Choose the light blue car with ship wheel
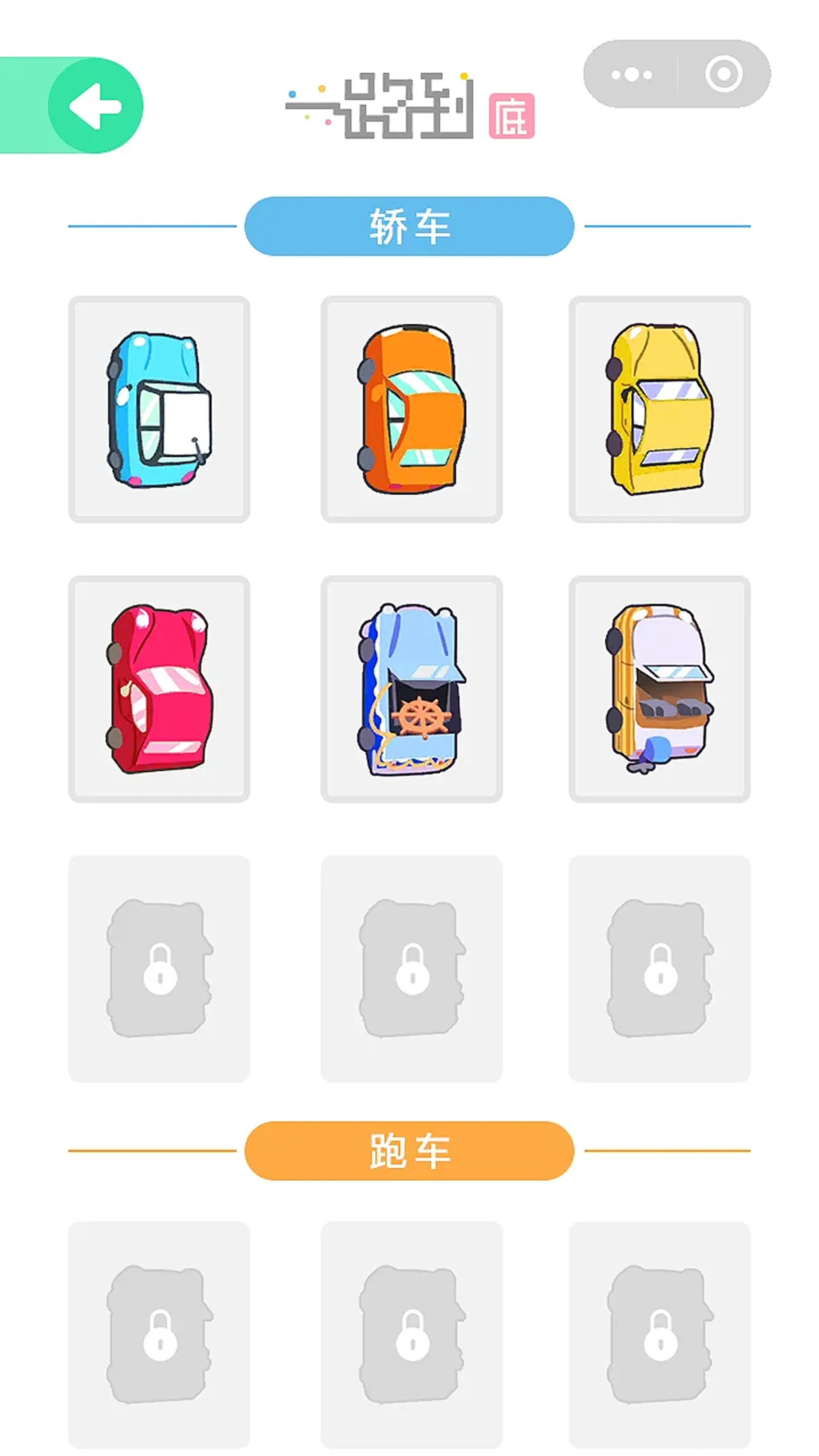Viewport: 819px width, 1456px height. coord(412,689)
